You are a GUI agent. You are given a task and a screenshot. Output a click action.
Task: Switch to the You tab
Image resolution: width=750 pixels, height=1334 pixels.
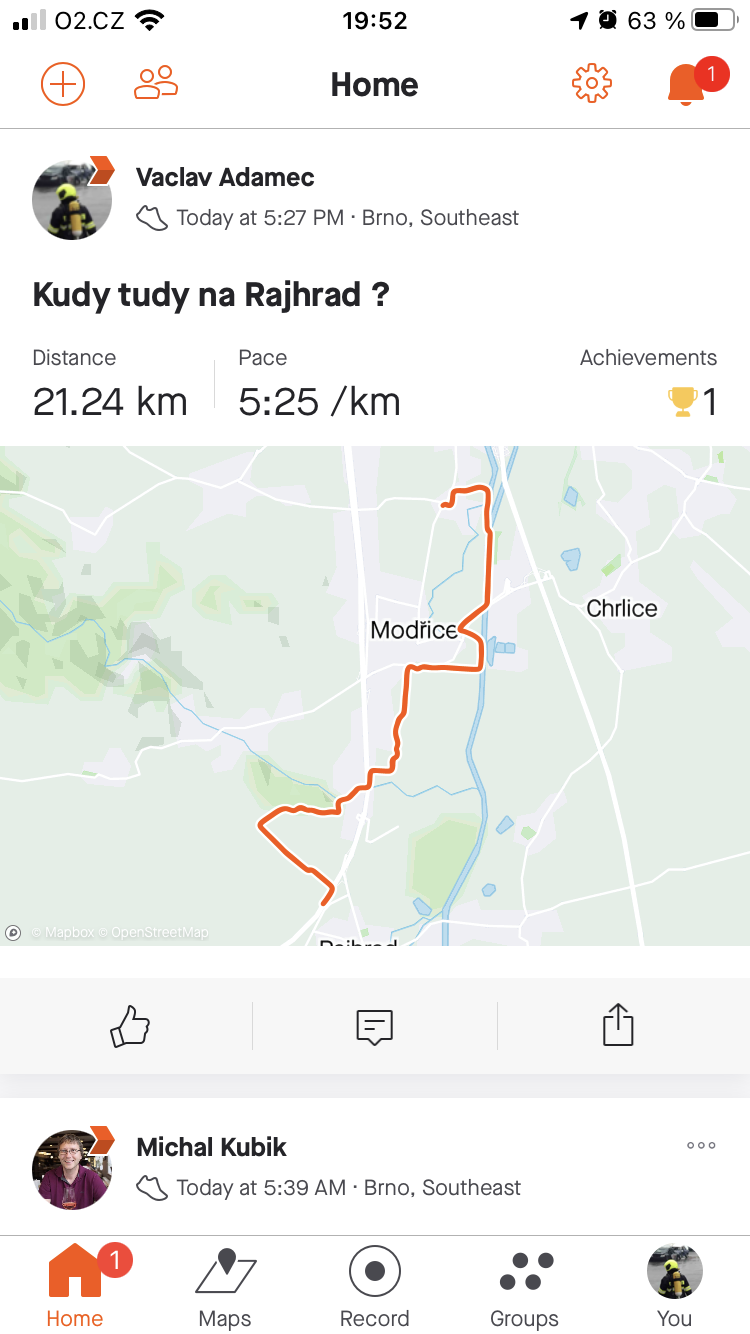[x=675, y=1288]
